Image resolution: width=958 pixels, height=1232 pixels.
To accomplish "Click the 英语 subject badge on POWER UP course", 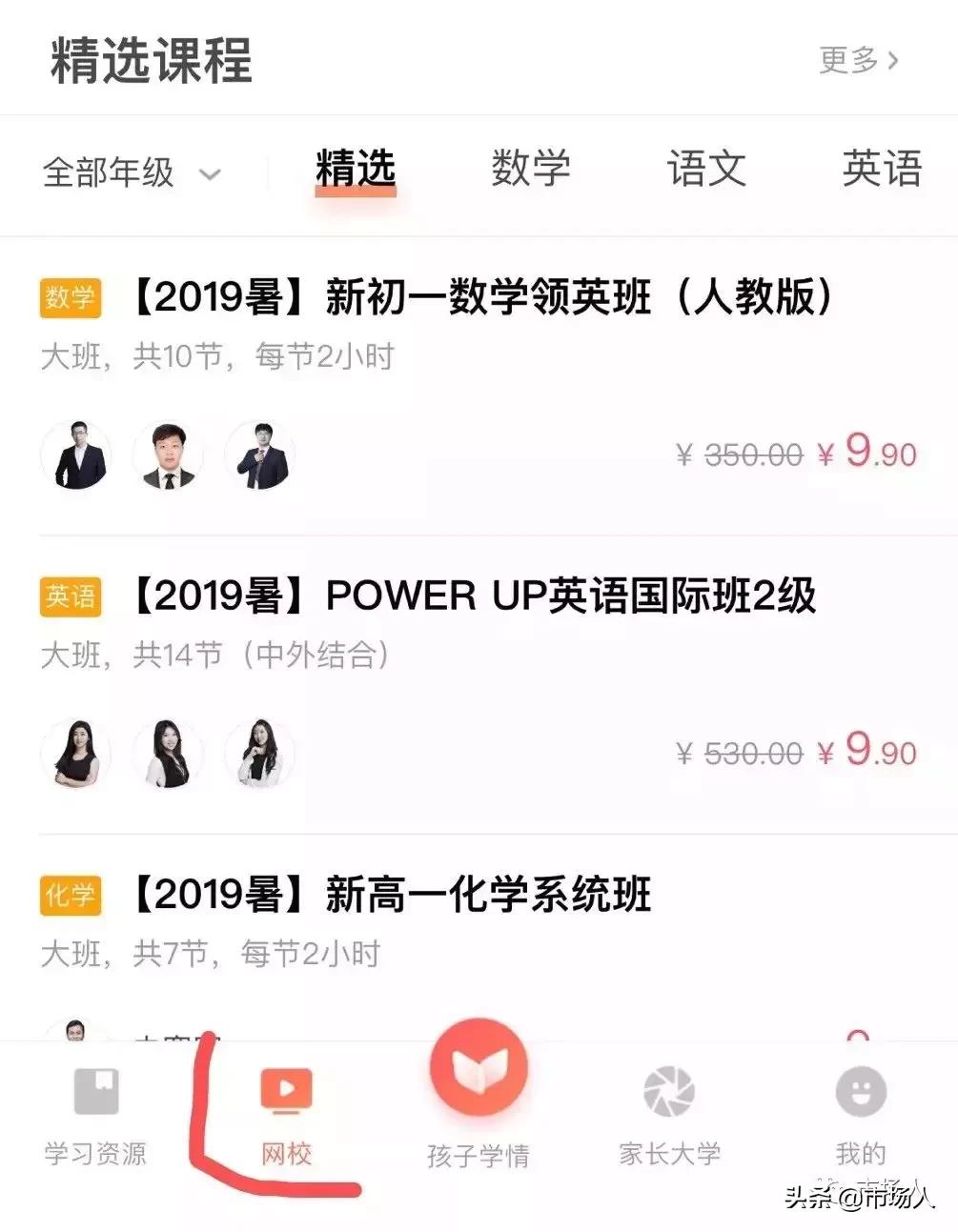I will (x=71, y=595).
